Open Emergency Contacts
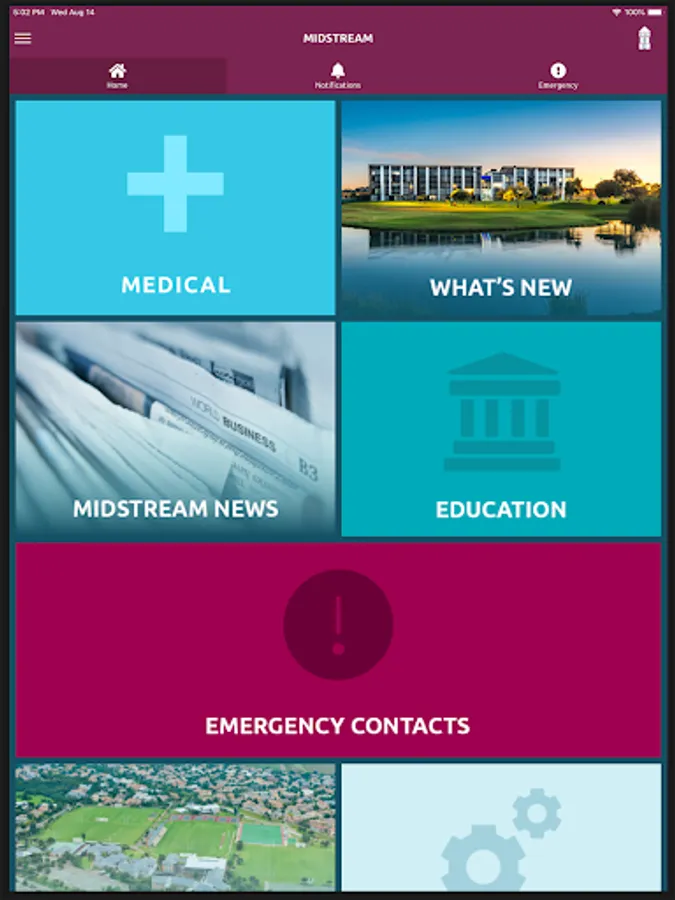 point(338,650)
